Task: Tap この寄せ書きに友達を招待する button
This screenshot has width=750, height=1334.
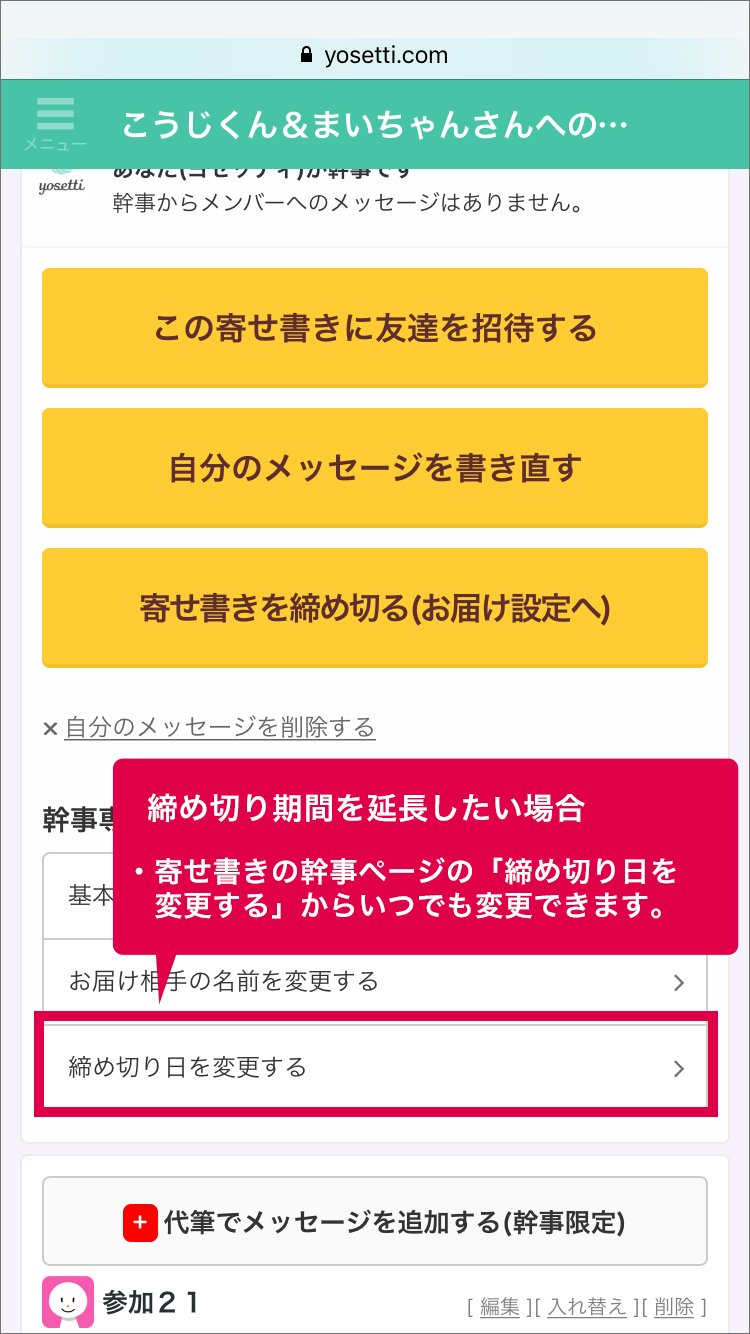Action: pos(375,327)
